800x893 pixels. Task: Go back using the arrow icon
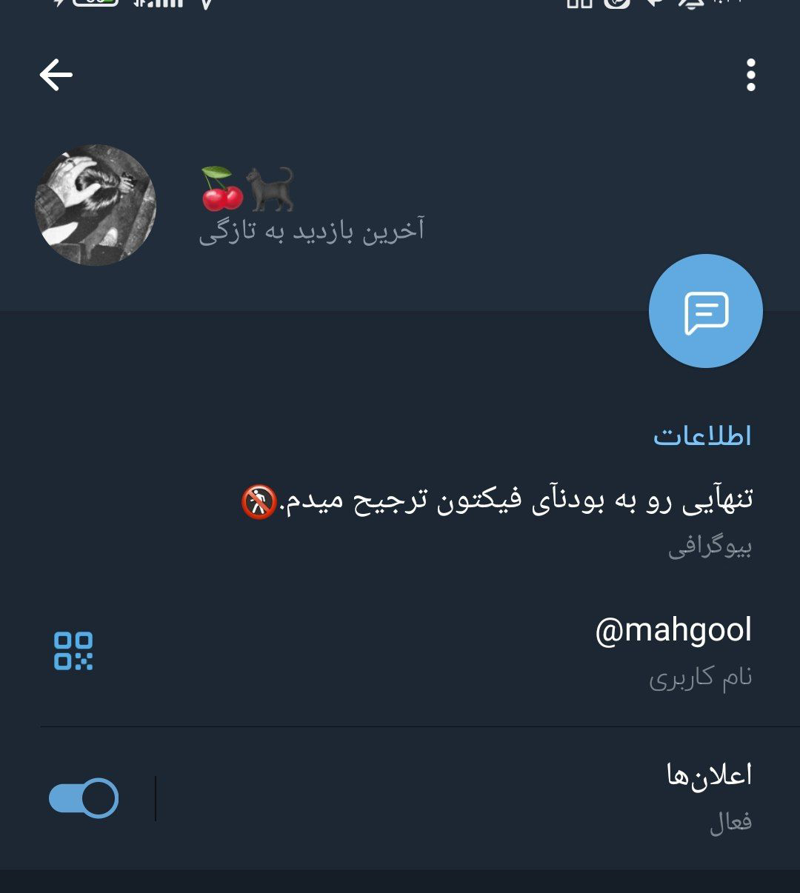(56, 74)
